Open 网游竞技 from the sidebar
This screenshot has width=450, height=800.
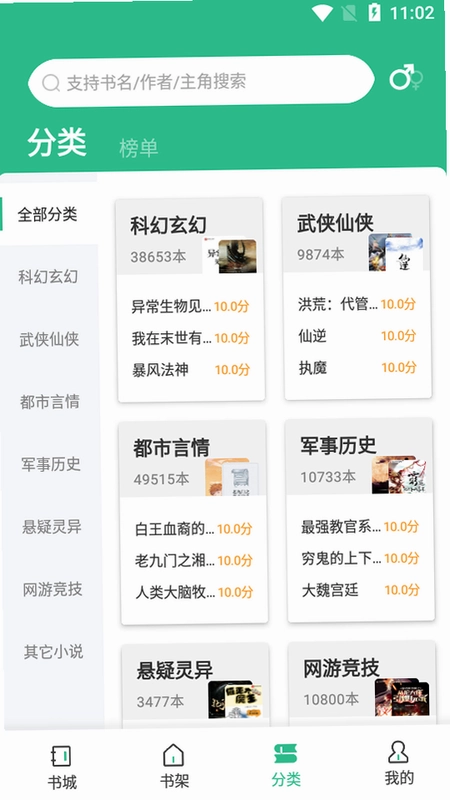click(x=52, y=589)
